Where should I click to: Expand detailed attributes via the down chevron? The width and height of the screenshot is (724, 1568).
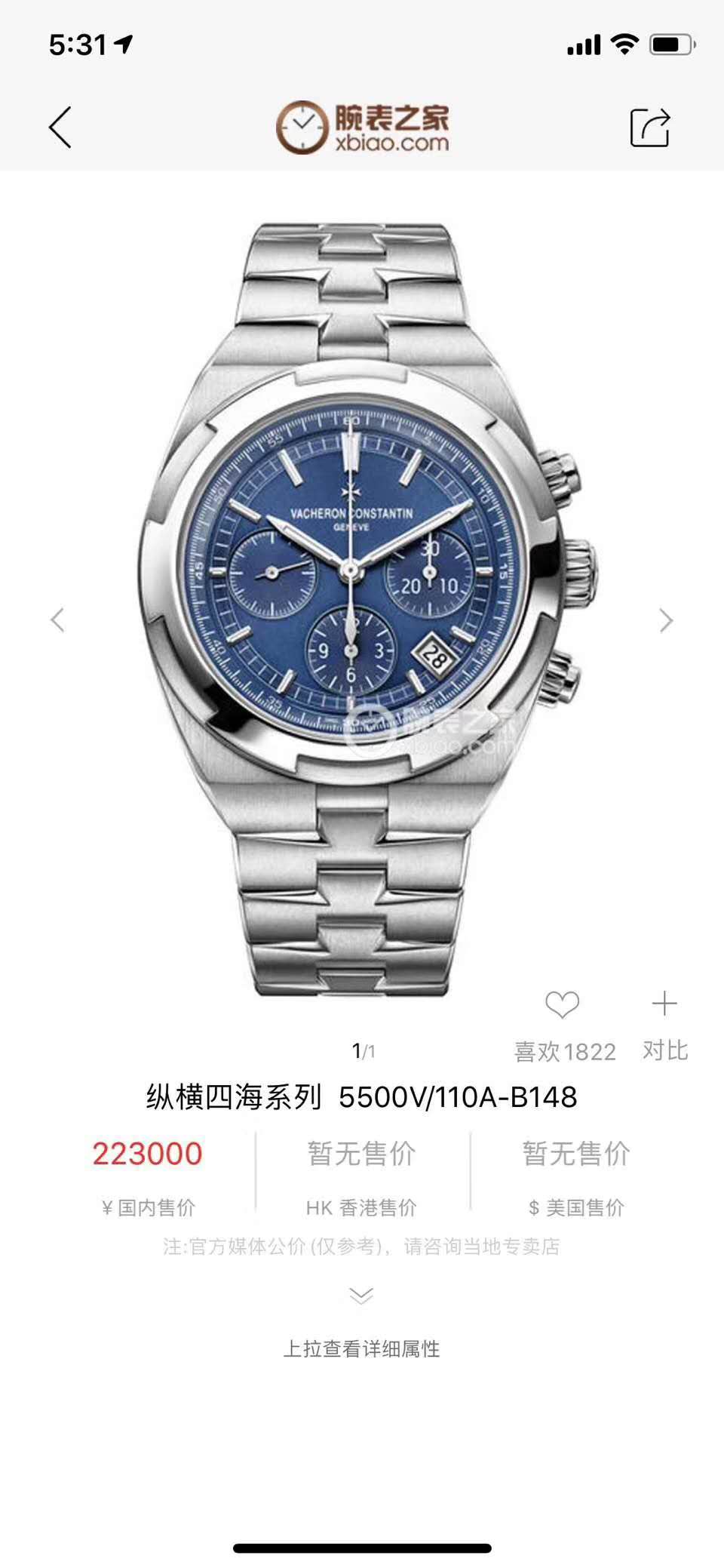tap(362, 1296)
